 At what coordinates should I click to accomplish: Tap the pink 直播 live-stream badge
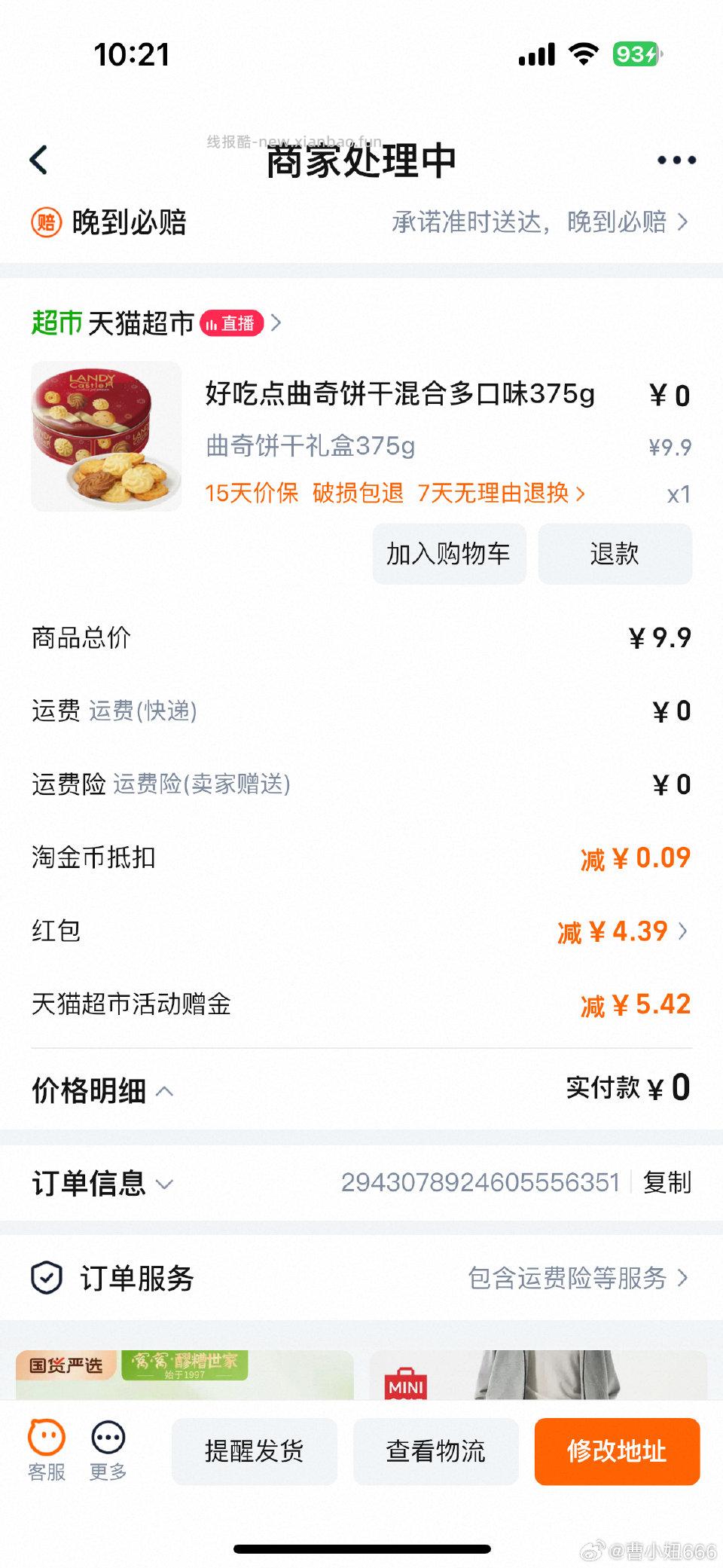tap(231, 324)
